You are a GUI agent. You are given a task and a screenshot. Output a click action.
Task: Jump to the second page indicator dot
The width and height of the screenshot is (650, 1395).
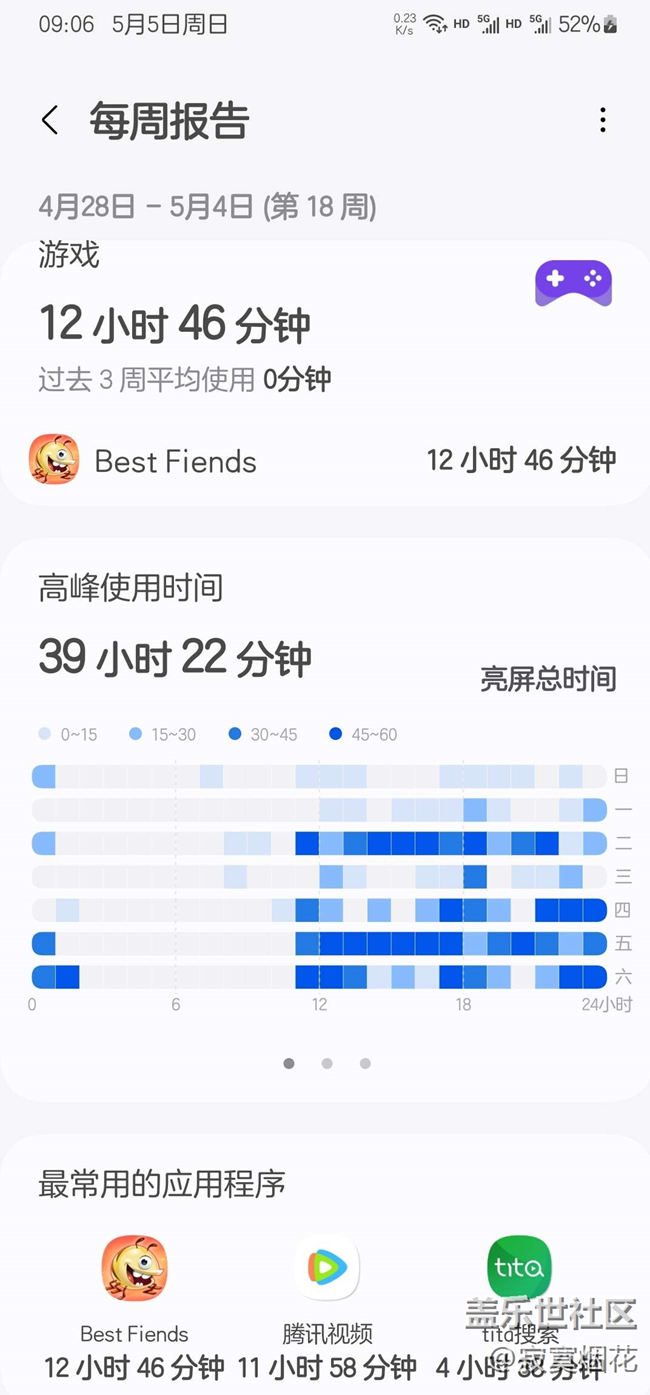[x=327, y=1063]
